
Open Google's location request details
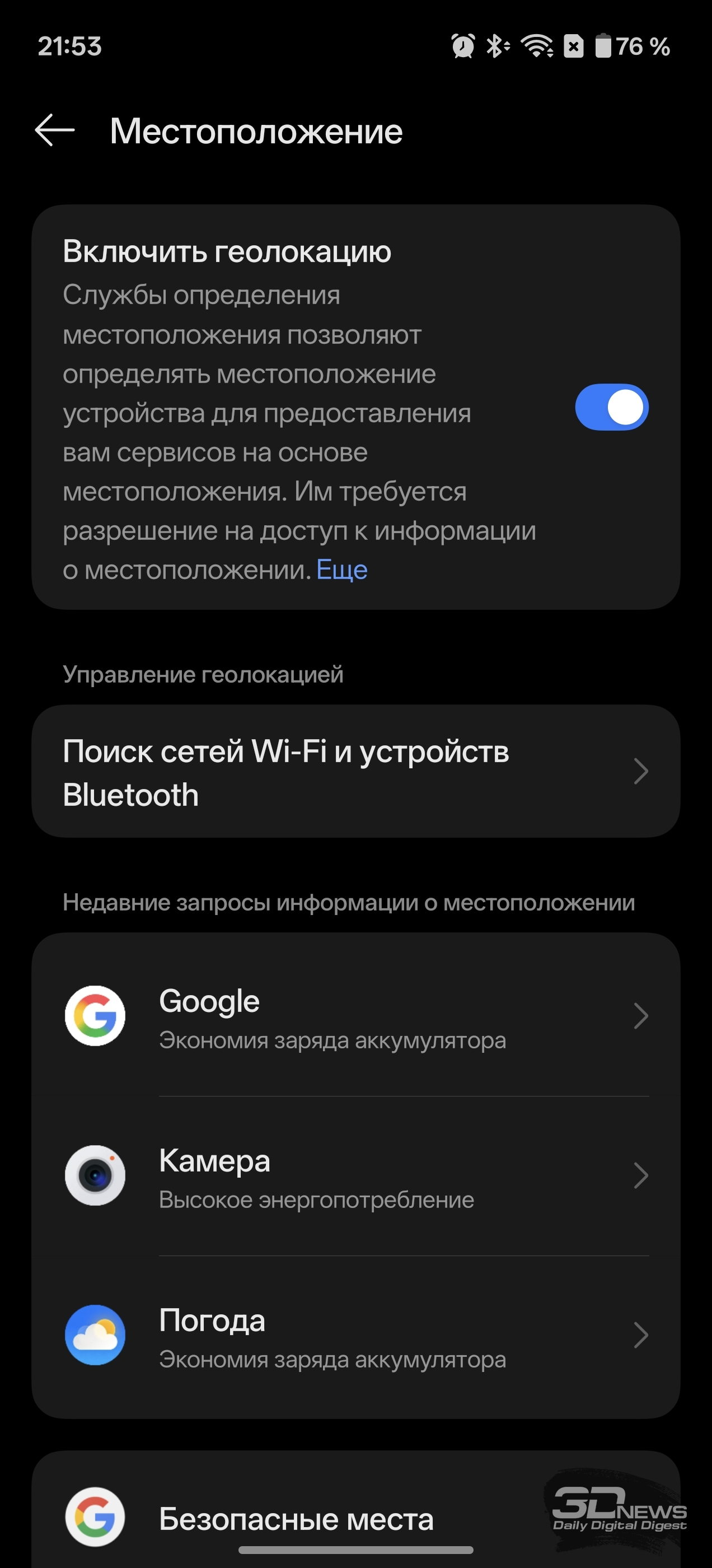[x=355, y=1016]
